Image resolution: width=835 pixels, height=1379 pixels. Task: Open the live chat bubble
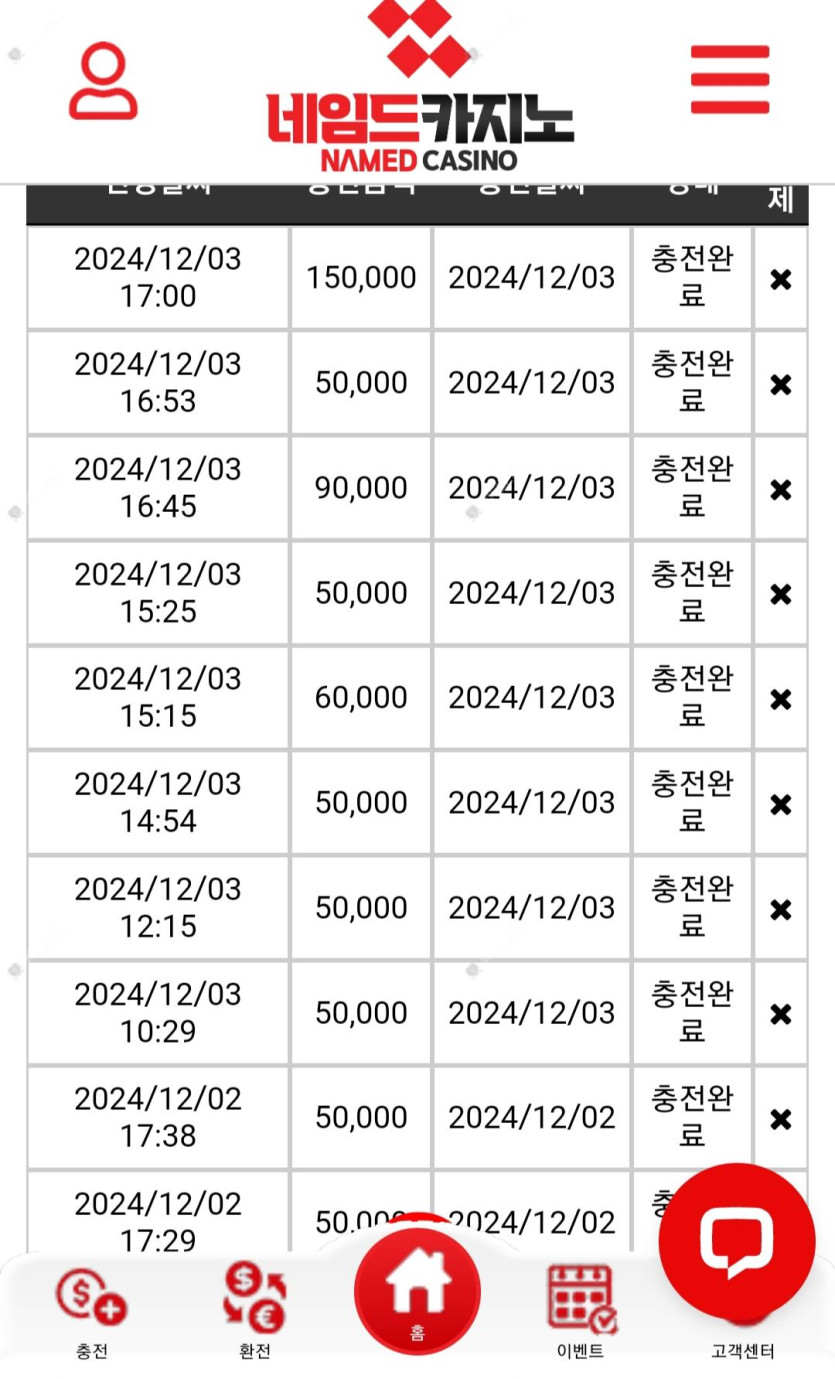[x=737, y=1241]
